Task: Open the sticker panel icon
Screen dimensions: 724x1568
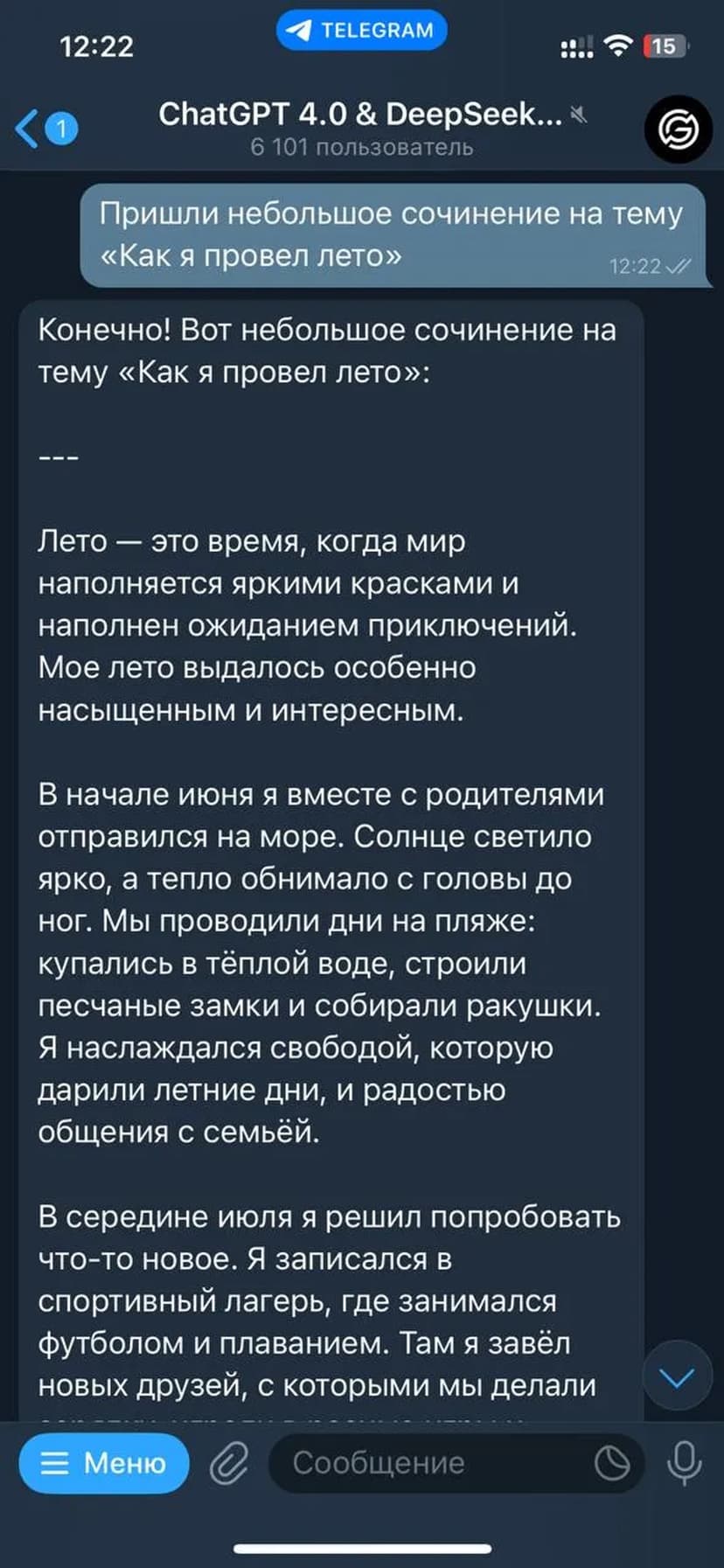Action: click(611, 1463)
